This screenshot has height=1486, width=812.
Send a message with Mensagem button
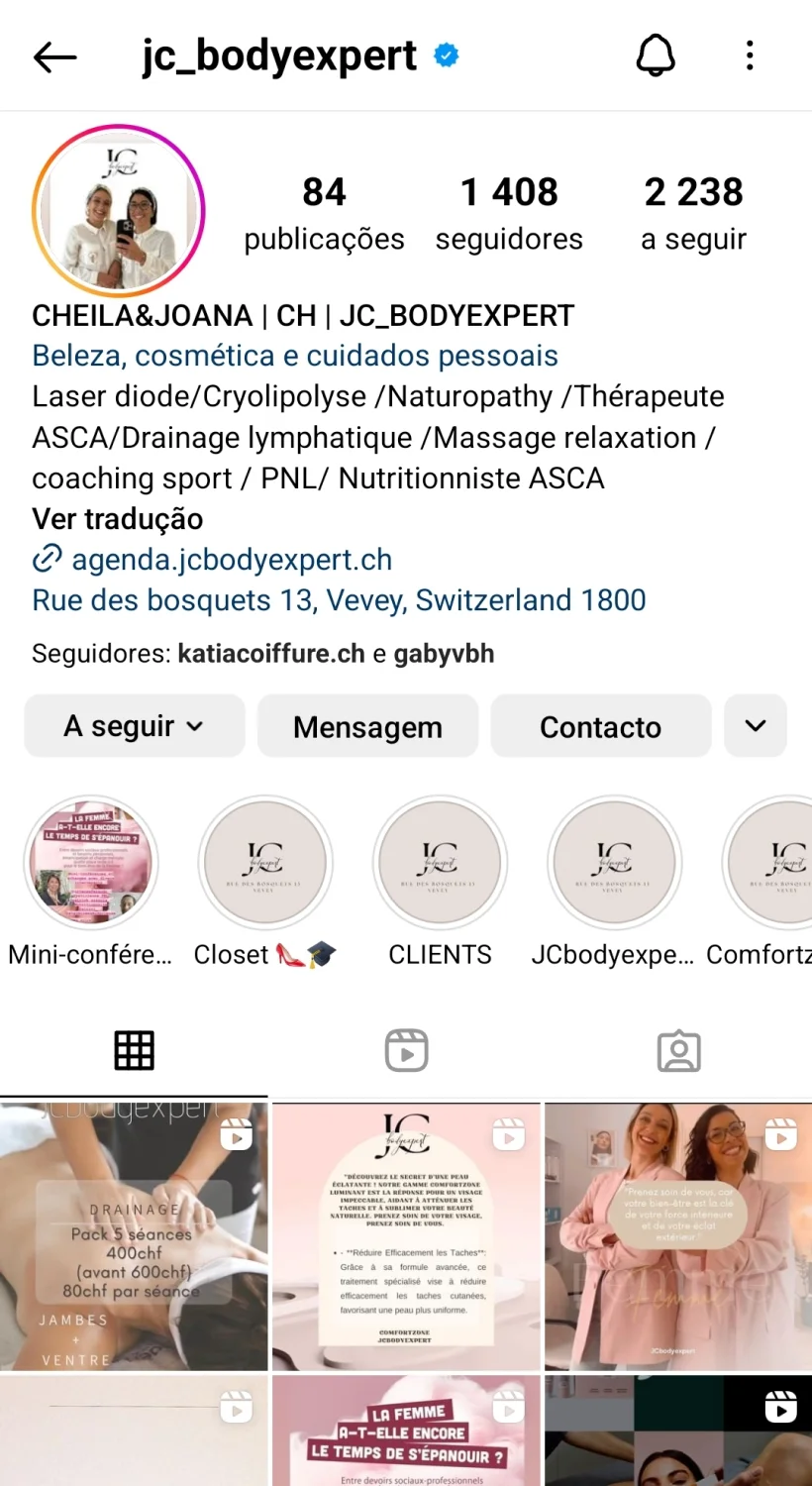[x=367, y=726]
